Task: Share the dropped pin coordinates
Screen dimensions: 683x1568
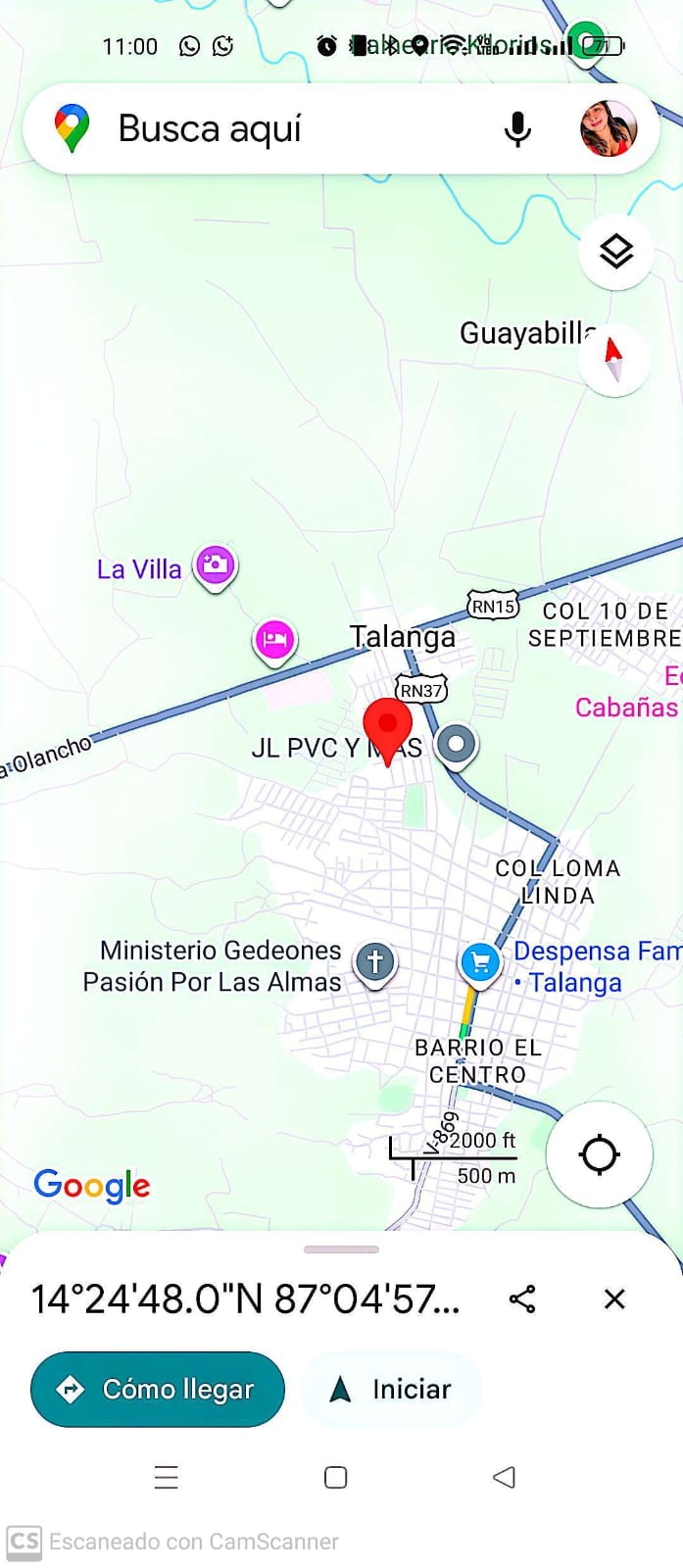Action: click(522, 1299)
